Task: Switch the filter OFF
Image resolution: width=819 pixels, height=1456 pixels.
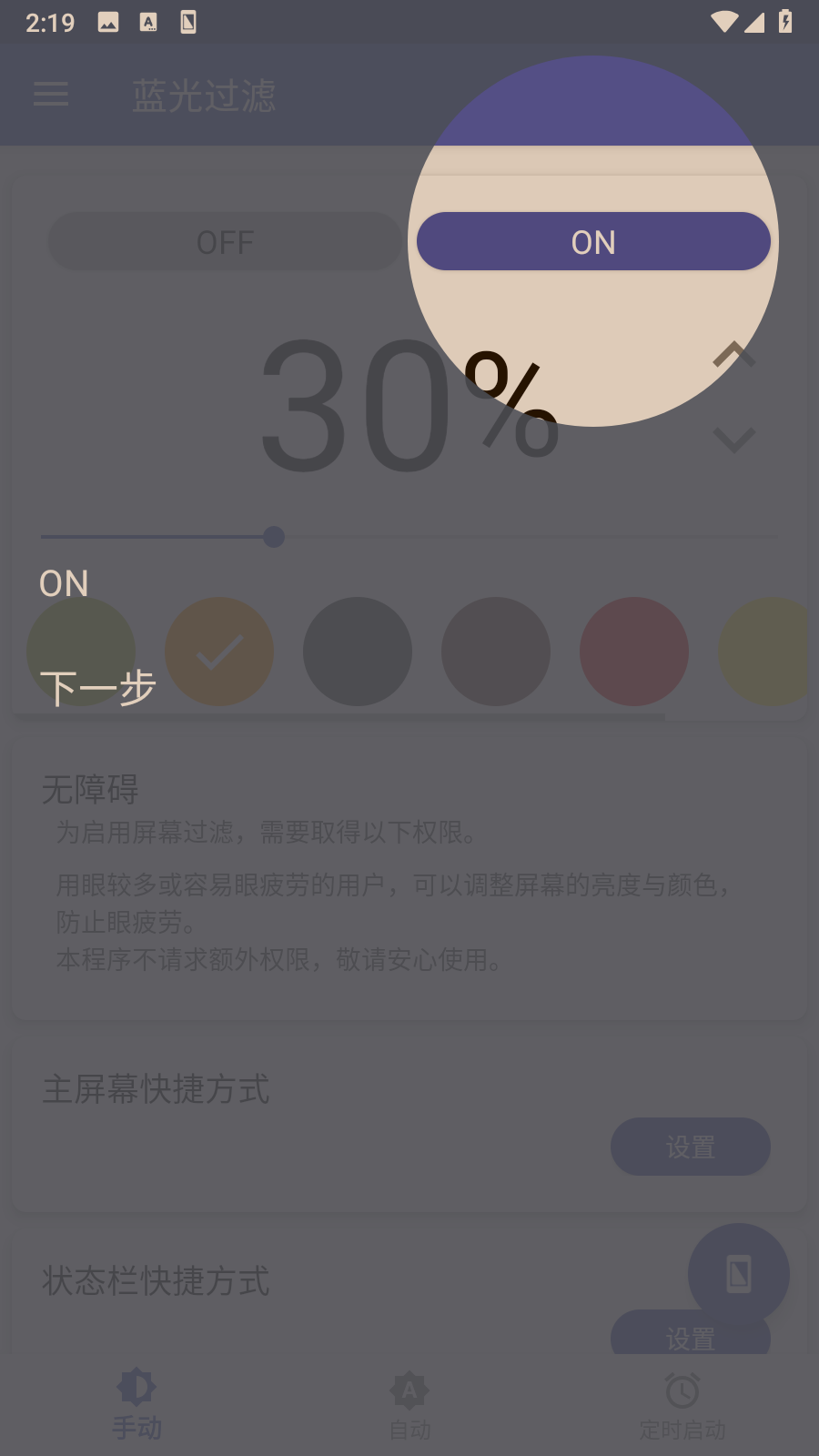Action: point(225,242)
